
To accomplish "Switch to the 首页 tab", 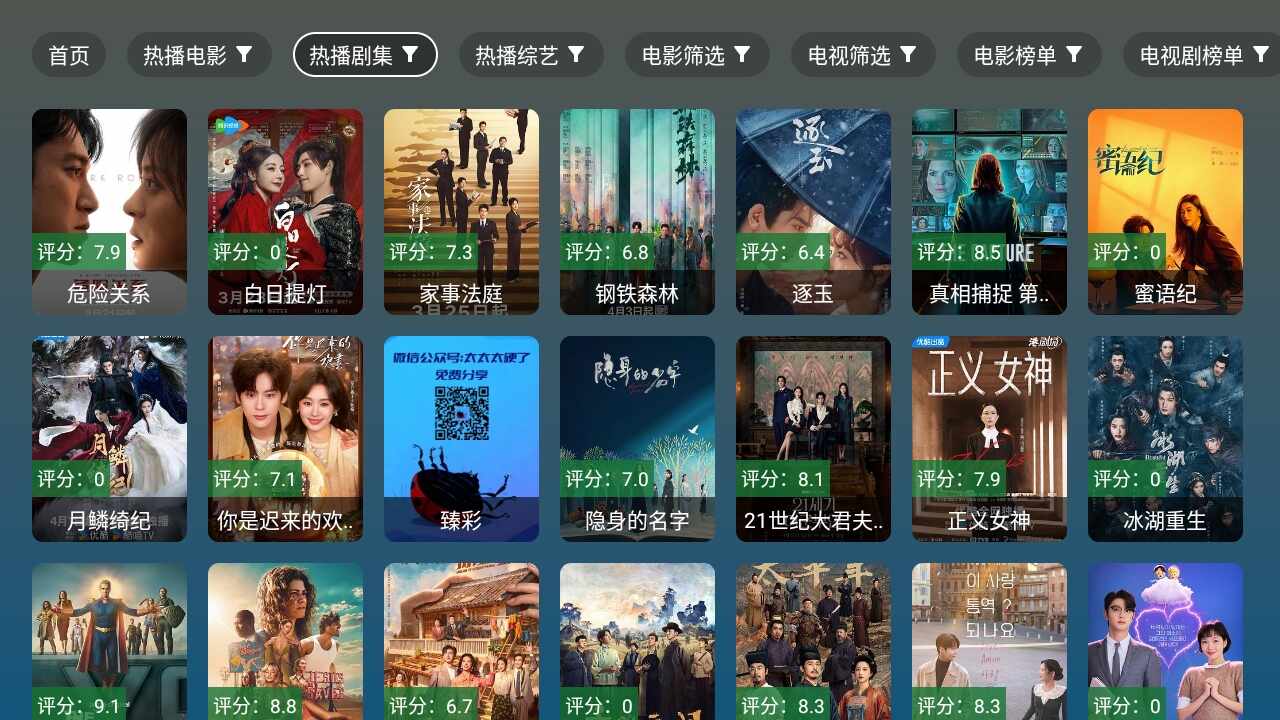I will tap(69, 55).
